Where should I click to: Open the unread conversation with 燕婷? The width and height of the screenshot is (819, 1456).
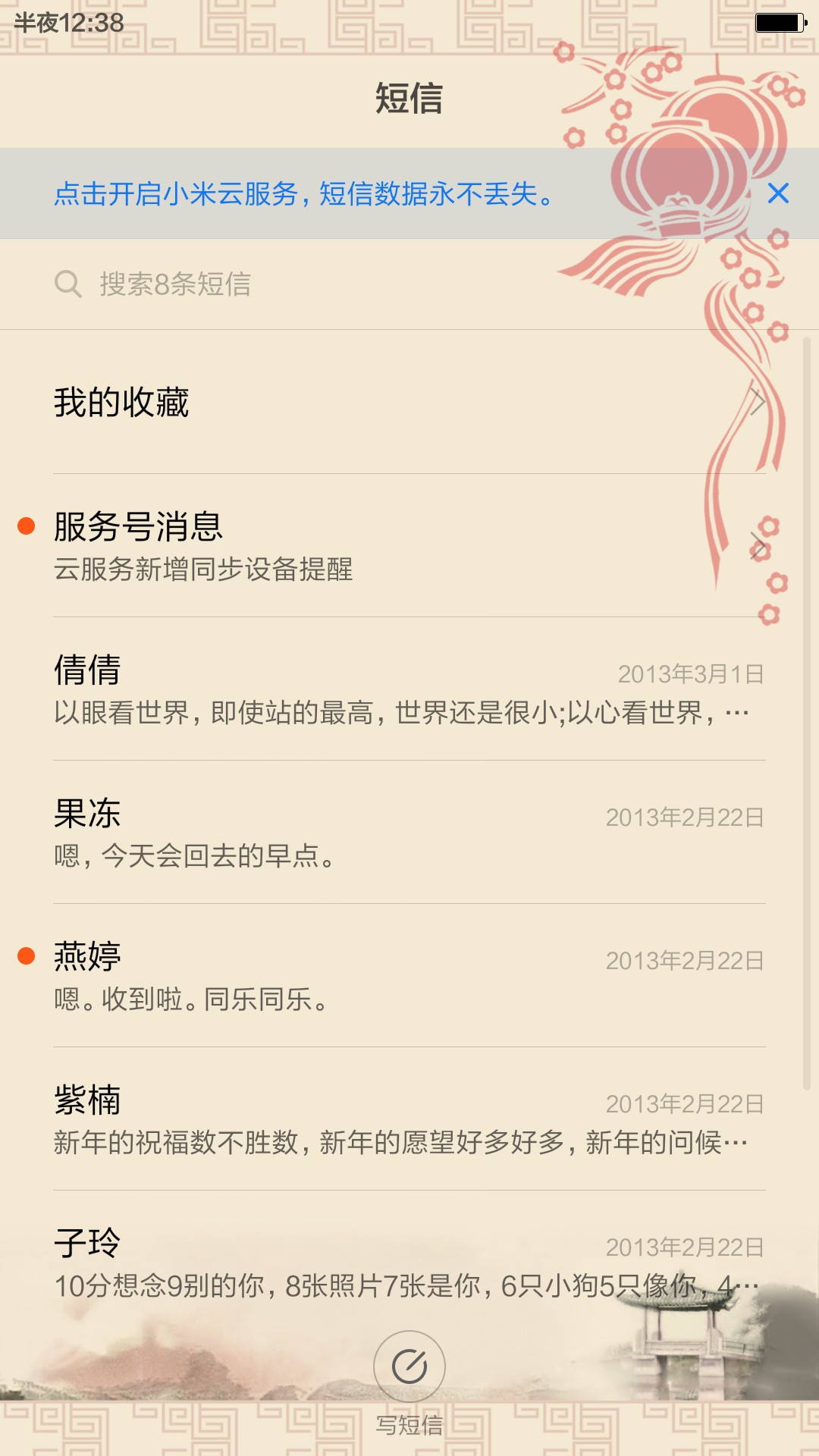pyautogui.click(x=409, y=976)
